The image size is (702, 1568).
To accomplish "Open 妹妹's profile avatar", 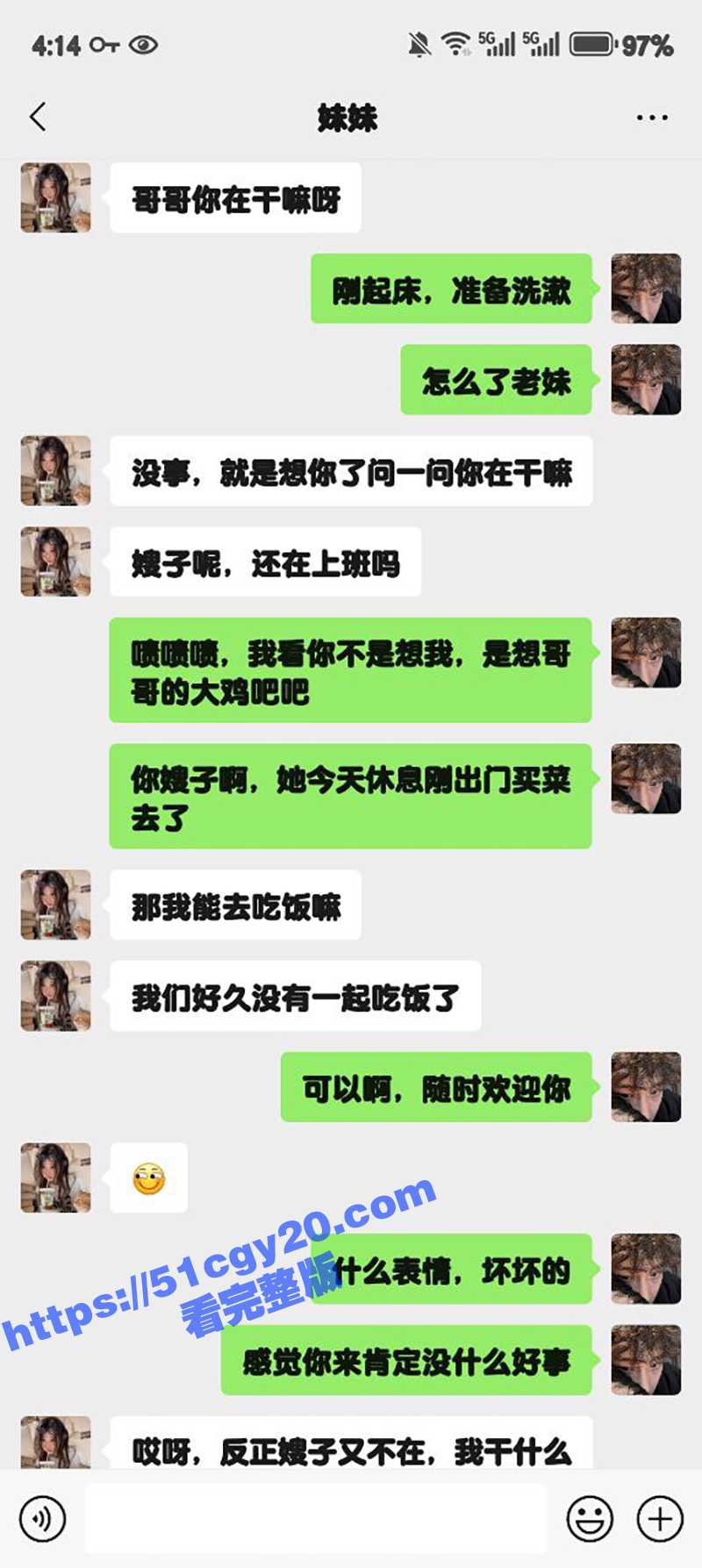I will [x=54, y=197].
